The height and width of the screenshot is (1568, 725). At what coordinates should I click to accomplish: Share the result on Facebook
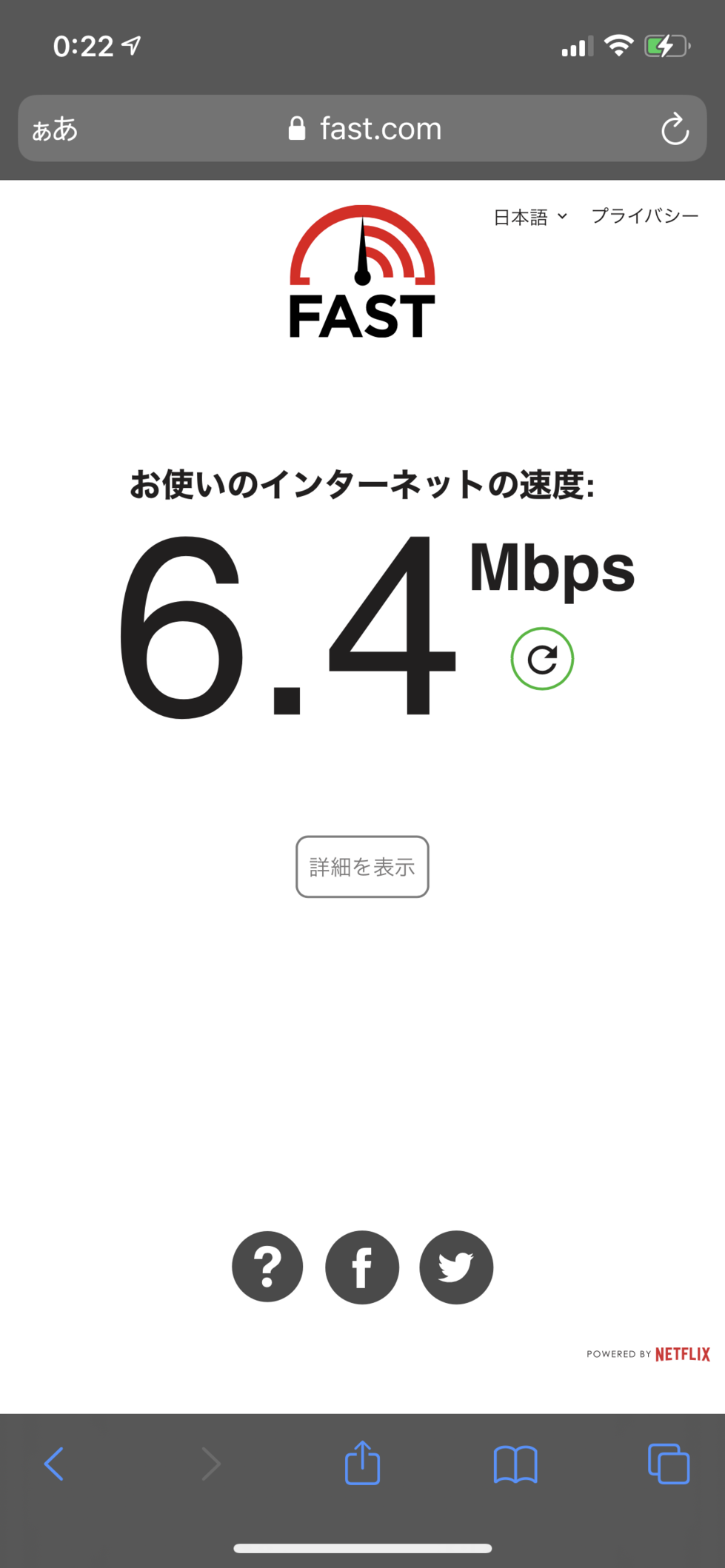tap(362, 1267)
